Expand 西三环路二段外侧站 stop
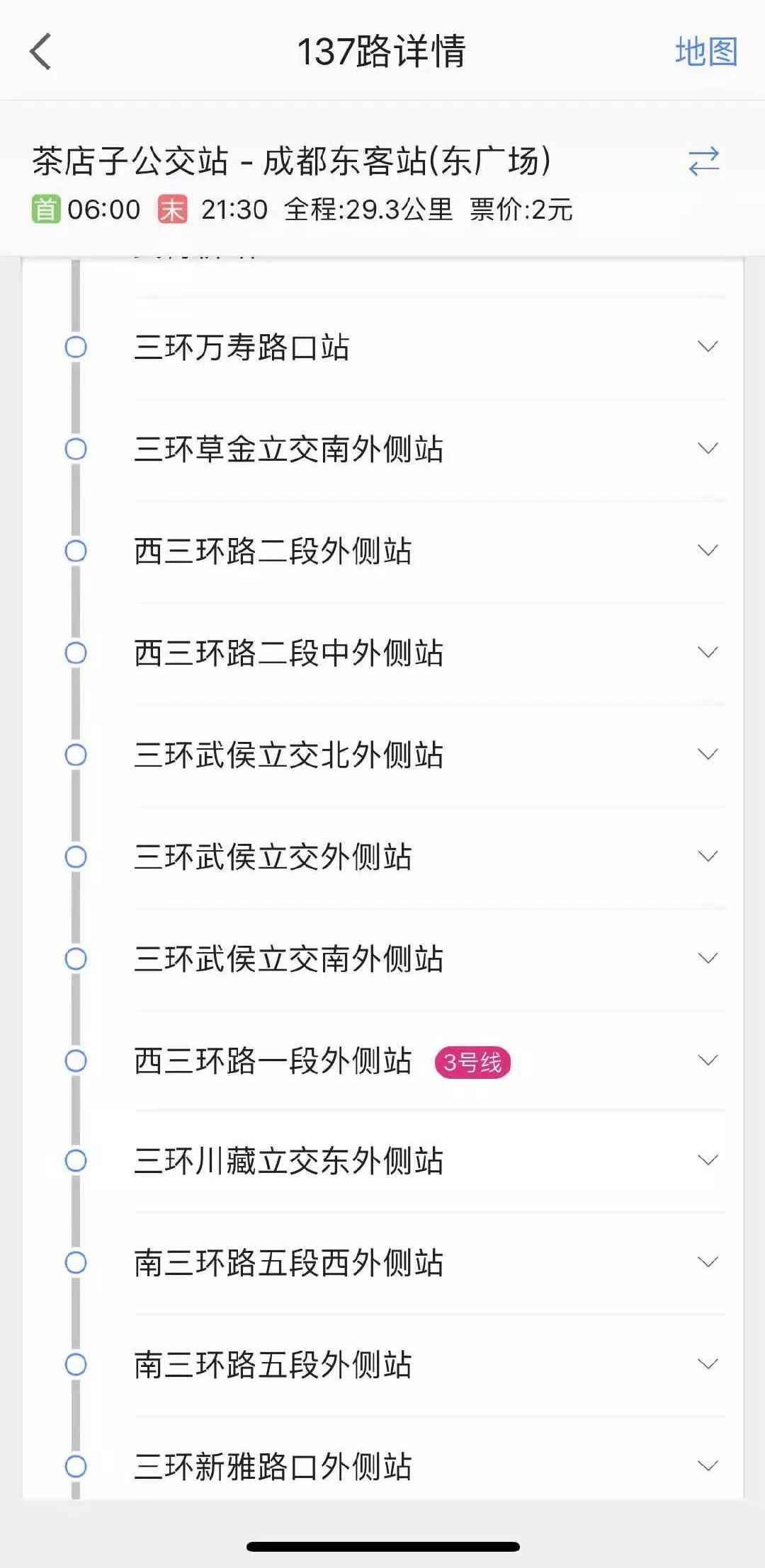Screen dimensions: 765x1568 pos(708,551)
